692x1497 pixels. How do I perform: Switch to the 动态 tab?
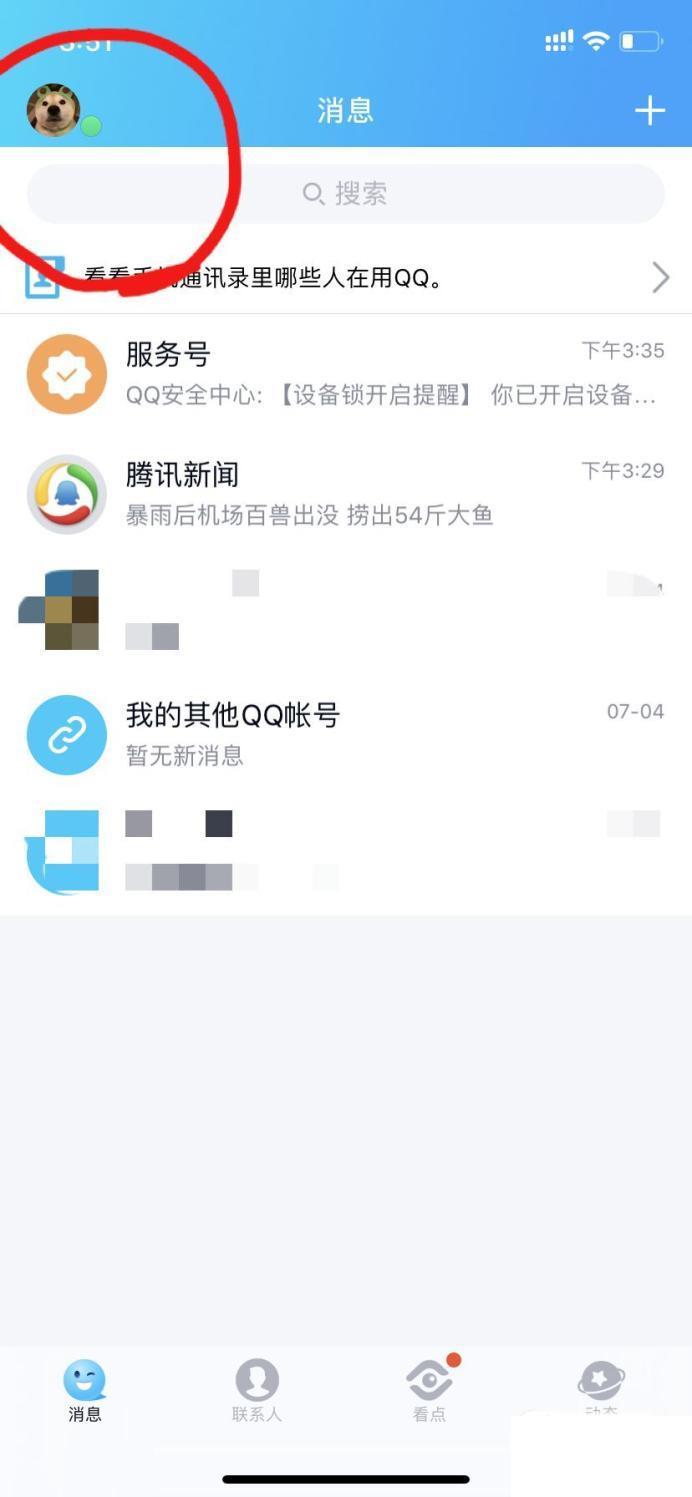(x=601, y=1388)
